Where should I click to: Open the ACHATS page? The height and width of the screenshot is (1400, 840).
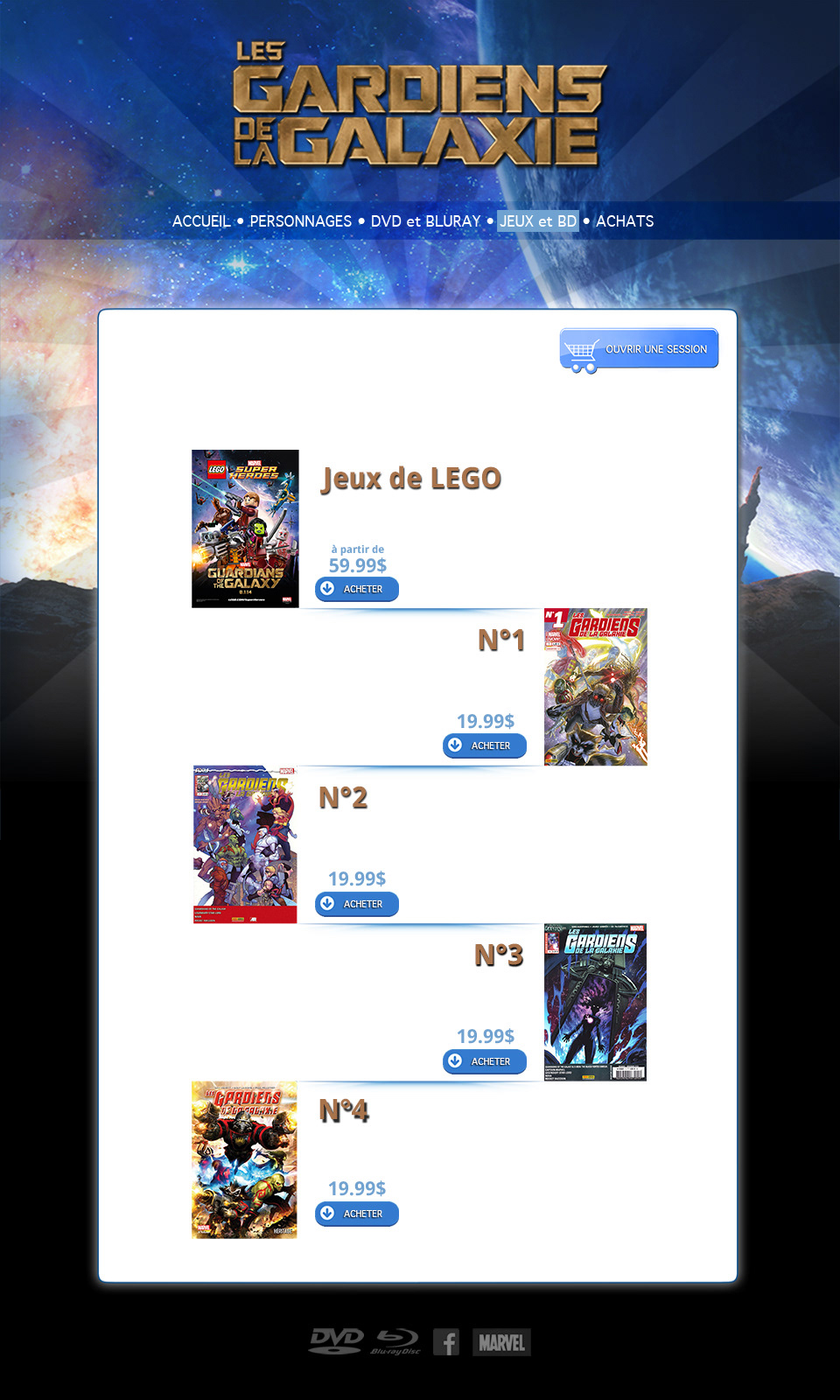point(625,221)
